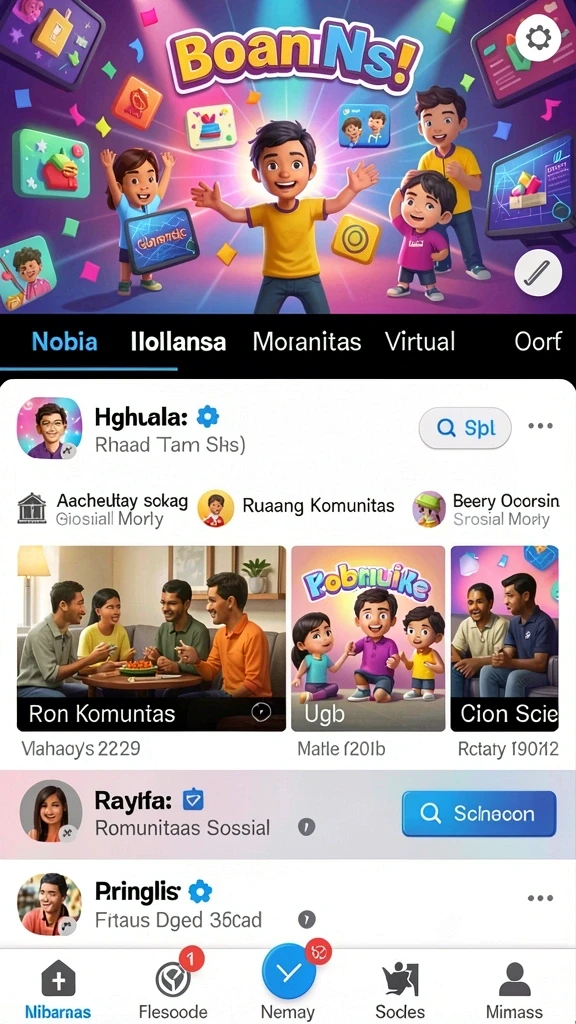Tap the edit pencil on the banner
The image size is (576, 1024).
click(x=538, y=272)
